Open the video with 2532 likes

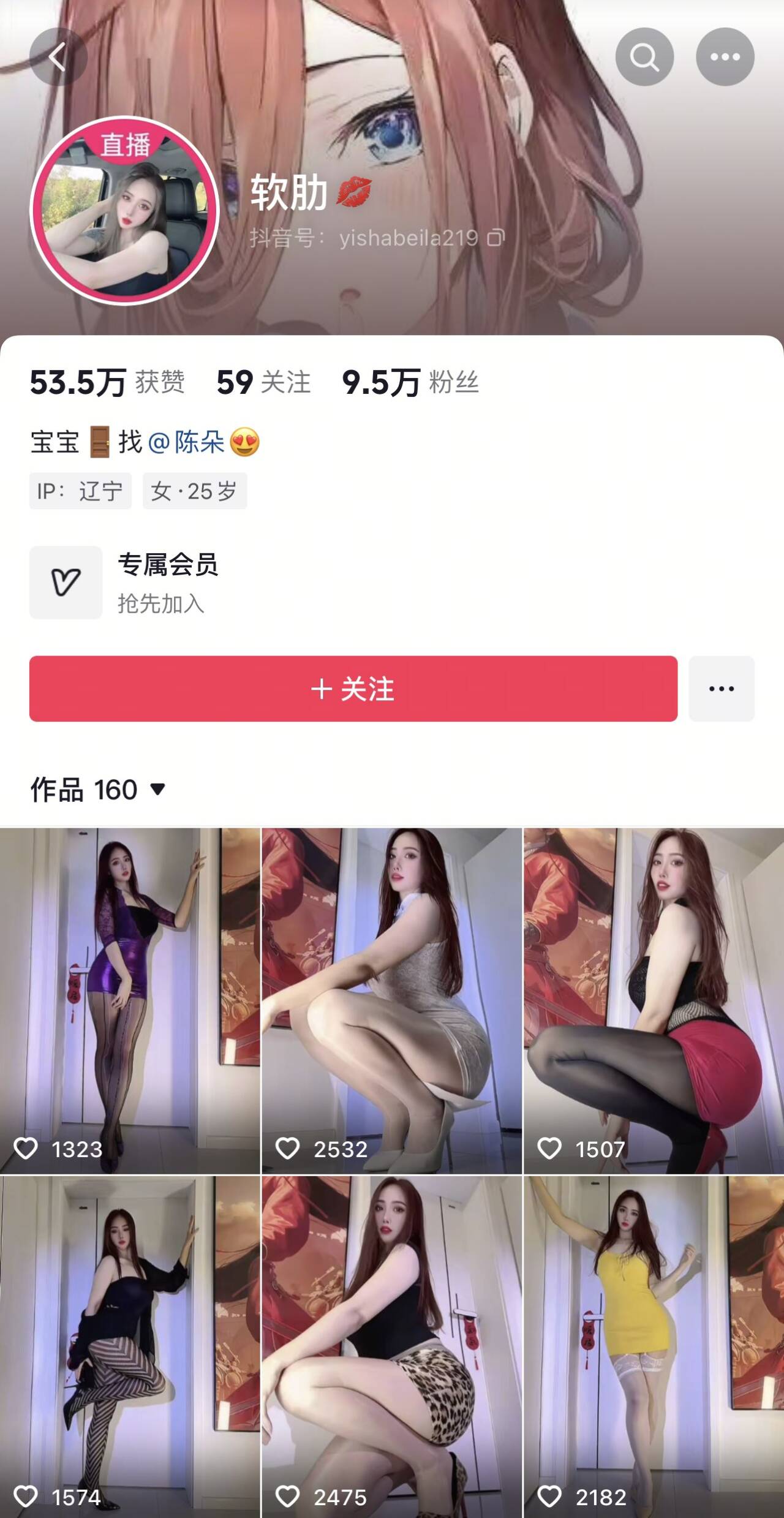pyautogui.click(x=392, y=1000)
